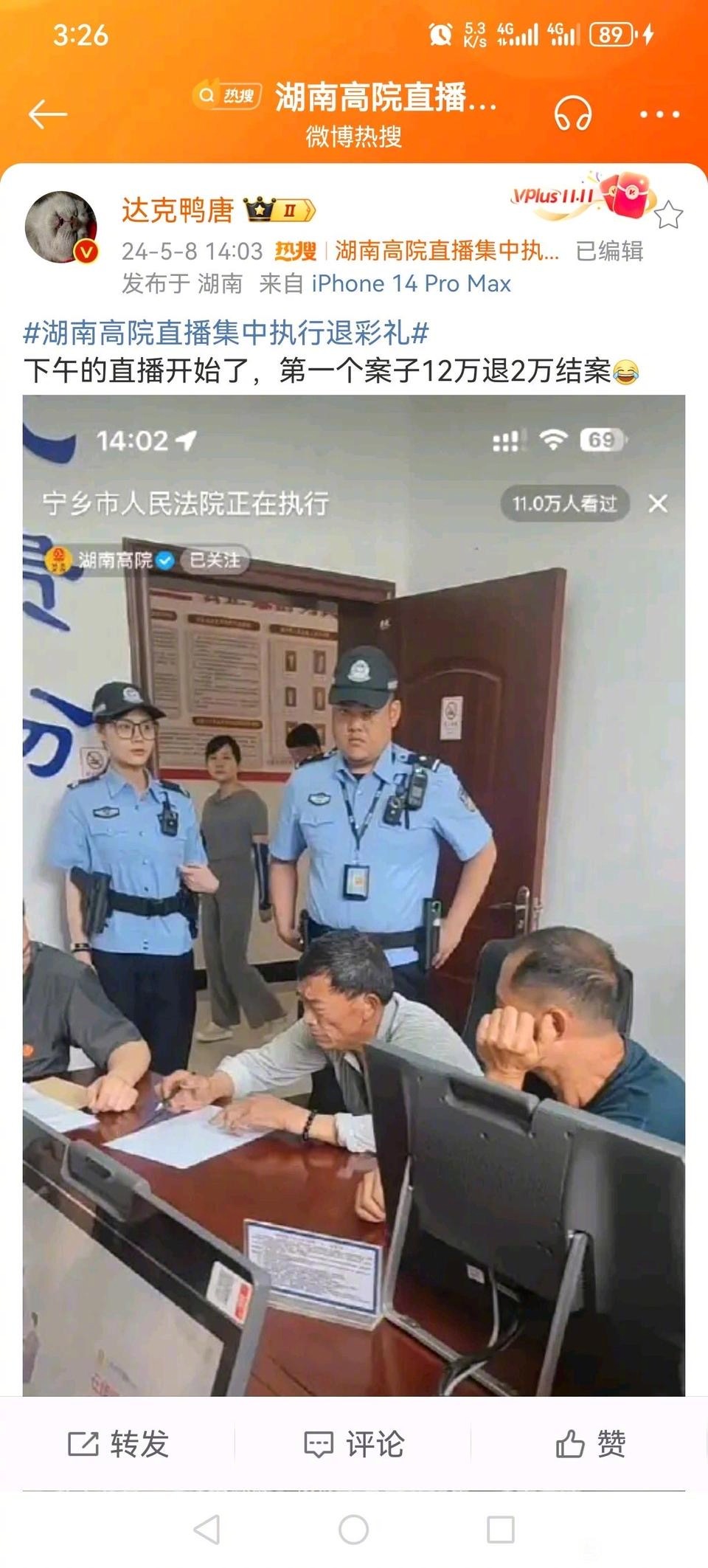Viewport: 708px width, 1568px height.
Task: Open the 湖南高院直播 hot search title
Action: tap(383, 98)
